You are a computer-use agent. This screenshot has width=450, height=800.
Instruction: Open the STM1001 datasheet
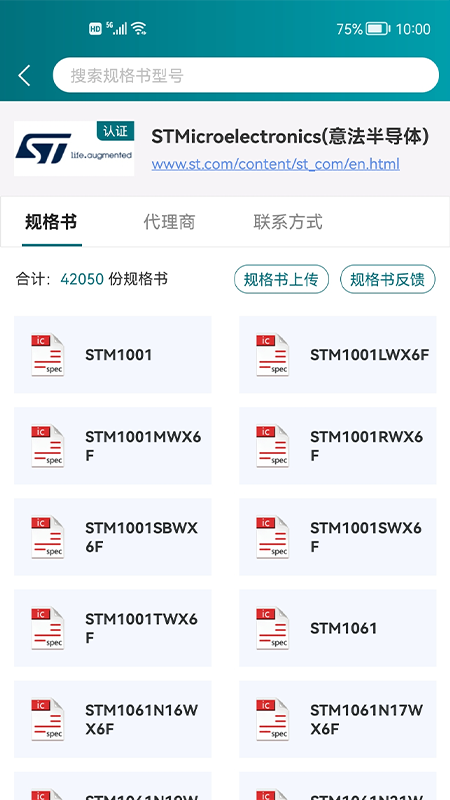113,355
